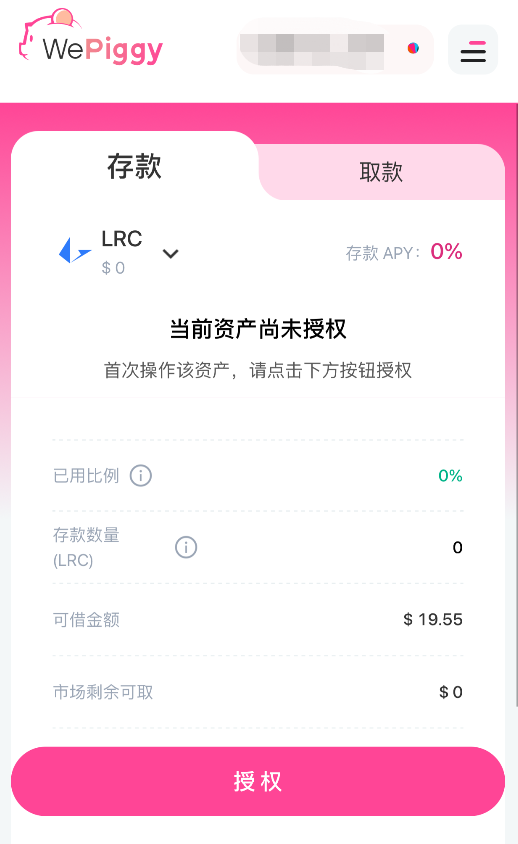Show info about 已用比例
The image size is (518, 844).
pyautogui.click(x=141, y=476)
